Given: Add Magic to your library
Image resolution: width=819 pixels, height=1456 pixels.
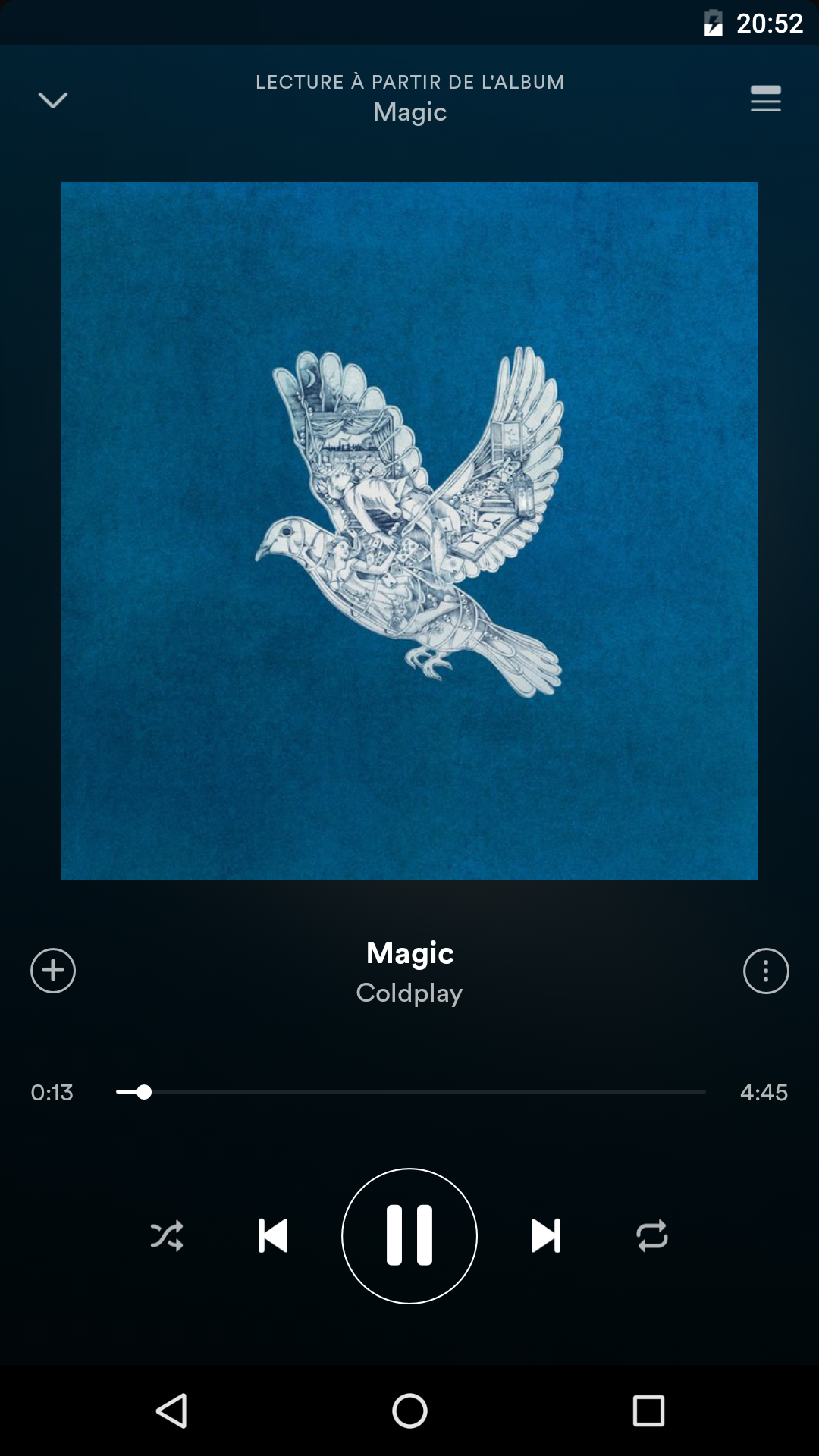Looking at the screenshot, I should pos(53,971).
